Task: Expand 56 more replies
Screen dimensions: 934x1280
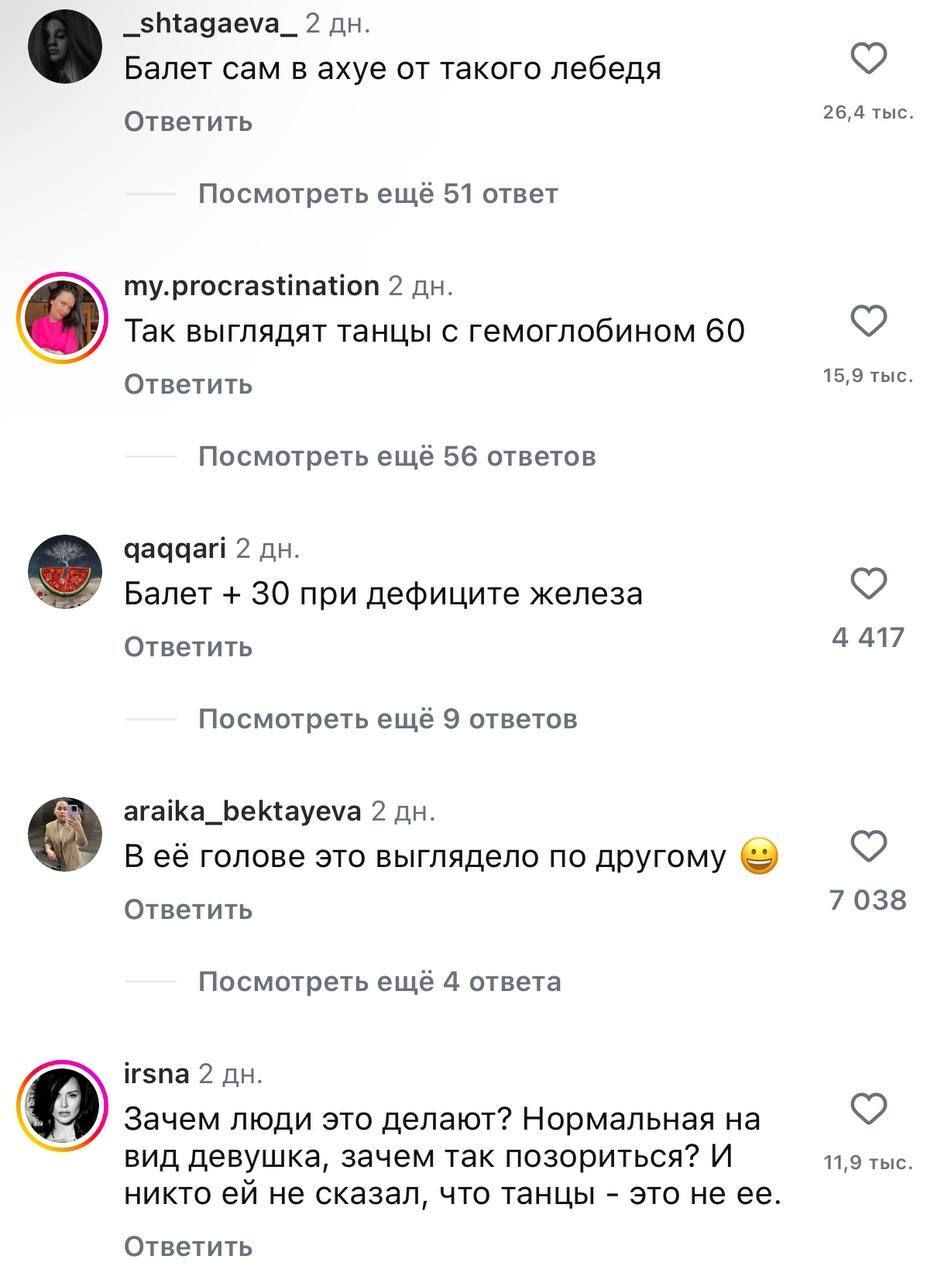Action: [396, 457]
